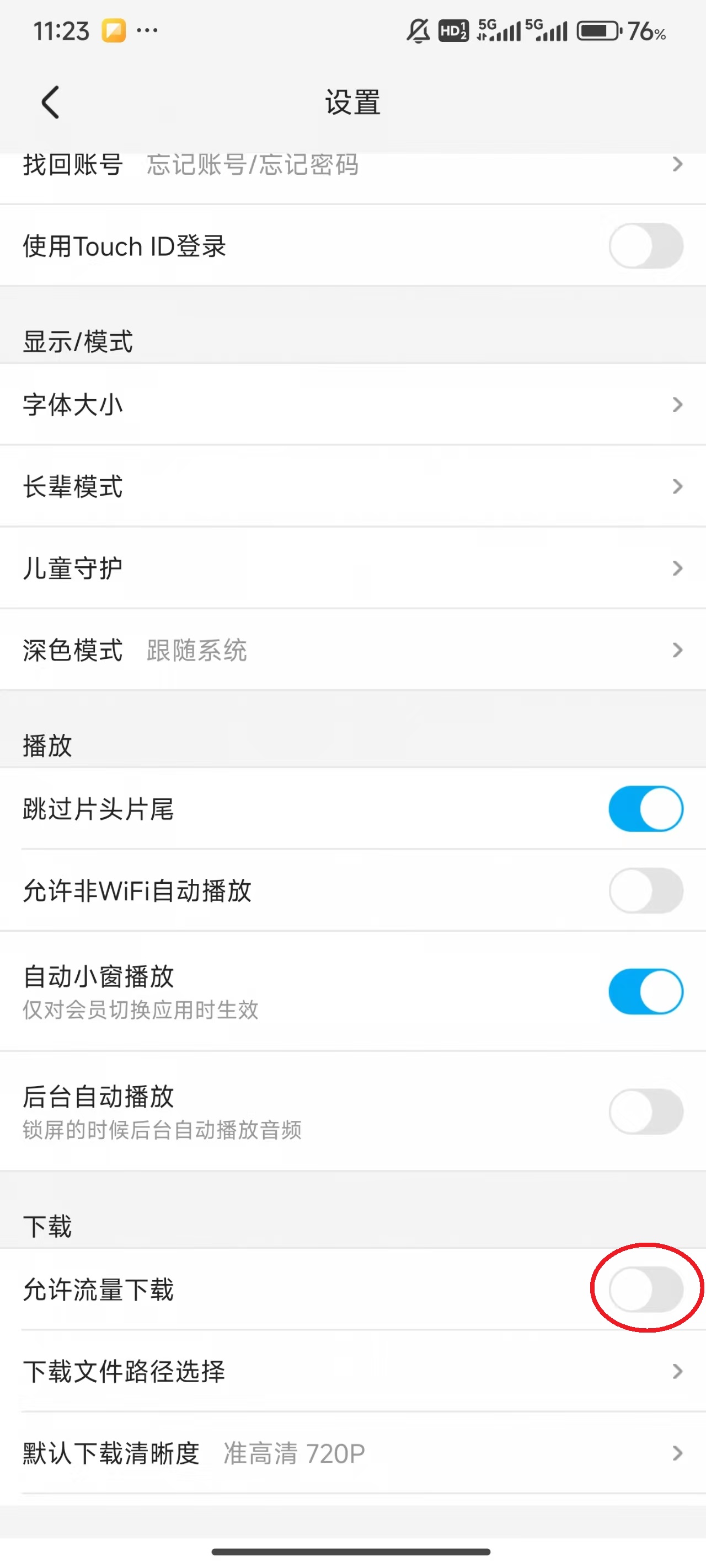Enable 允许非WiFi自动播放
The height and width of the screenshot is (1568, 706).
coord(645,890)
